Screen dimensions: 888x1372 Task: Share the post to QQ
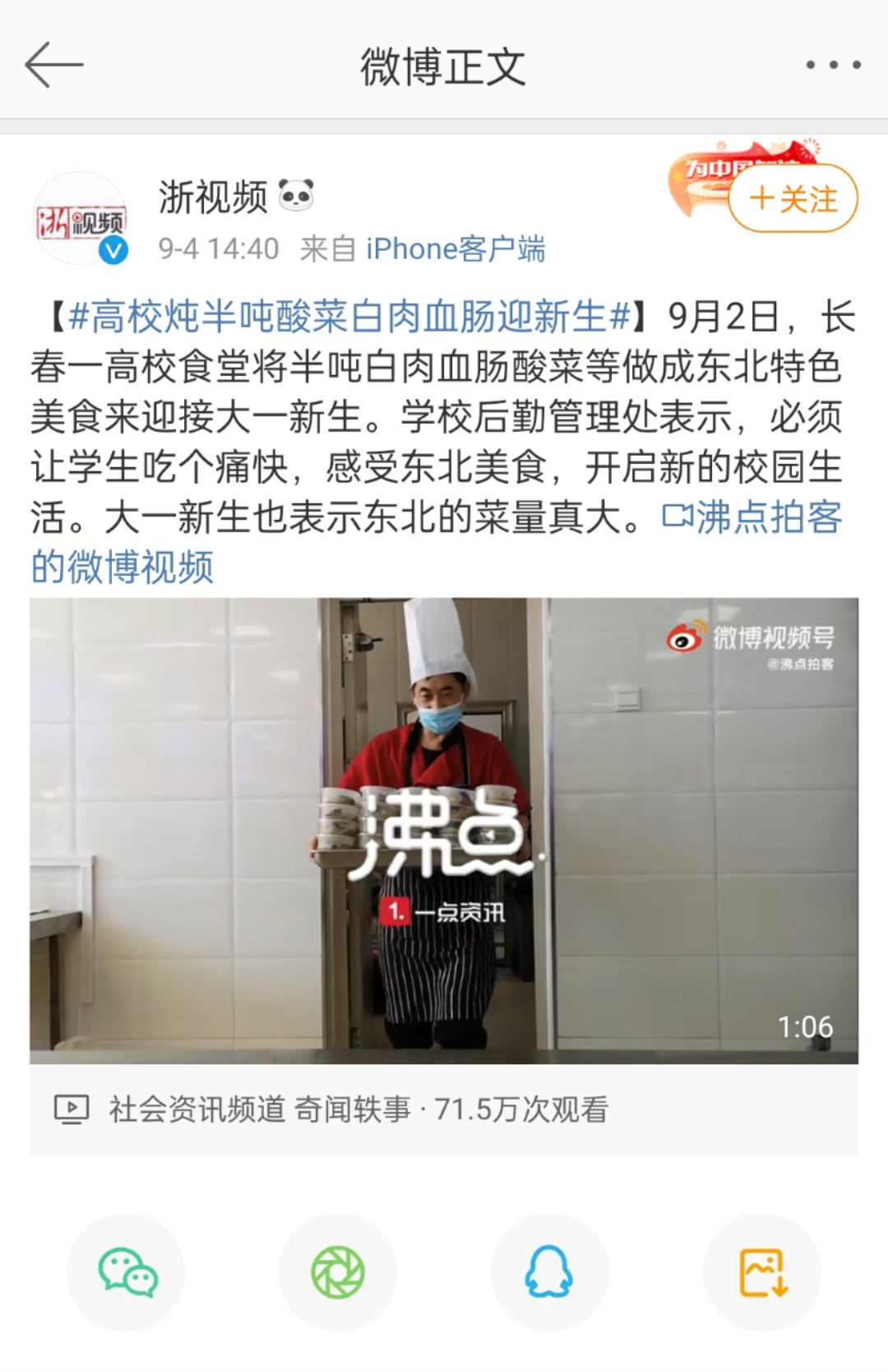(x=549, y=1272)
